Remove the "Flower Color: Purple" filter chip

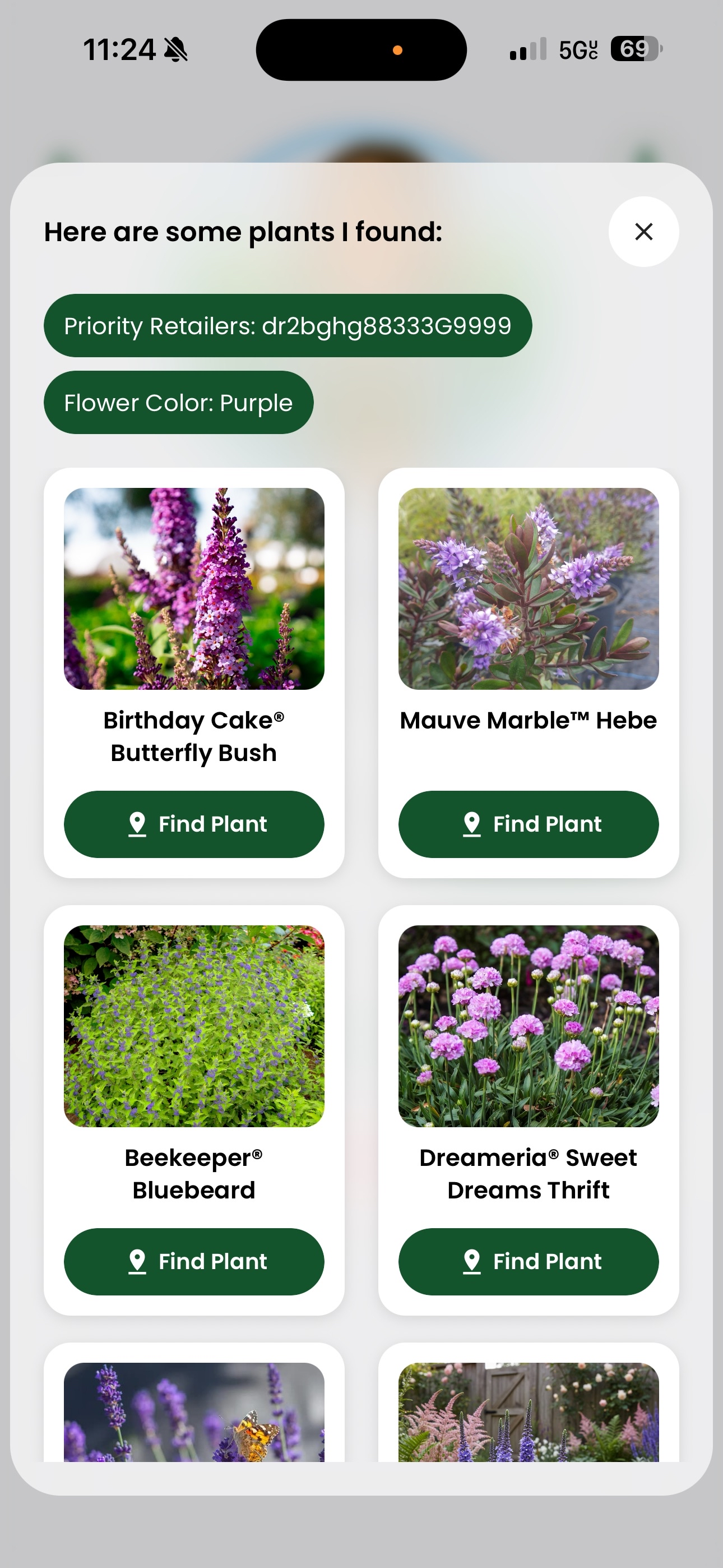tap(178, 402)
